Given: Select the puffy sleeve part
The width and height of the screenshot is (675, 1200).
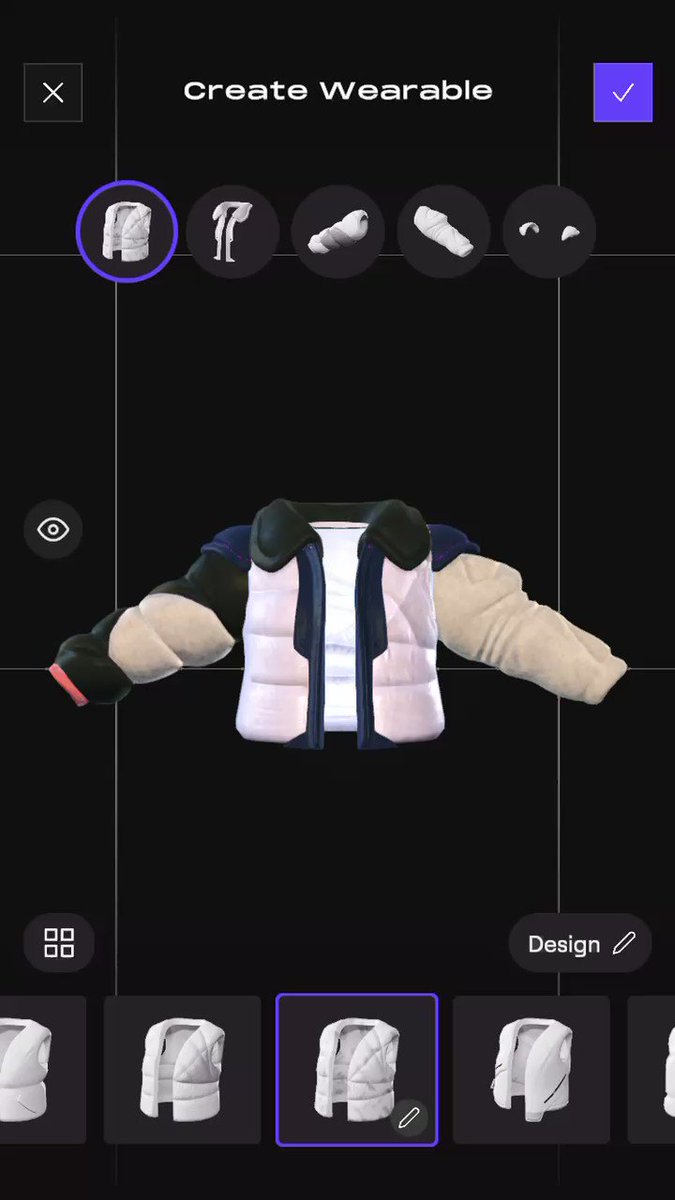Looking at the screenshot, I should [338, 231].
